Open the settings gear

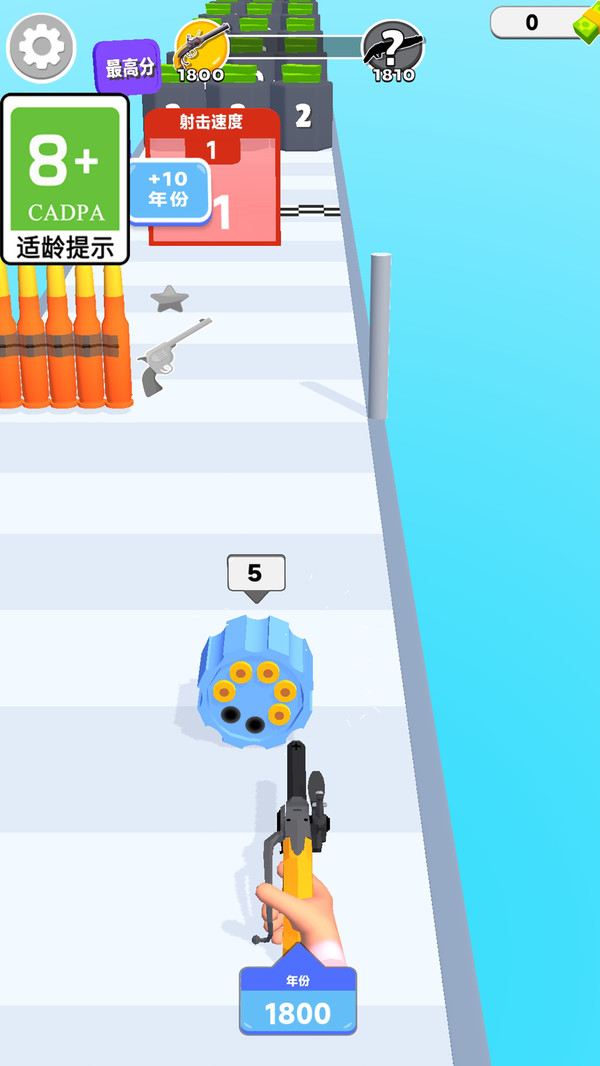pos(41,45)
